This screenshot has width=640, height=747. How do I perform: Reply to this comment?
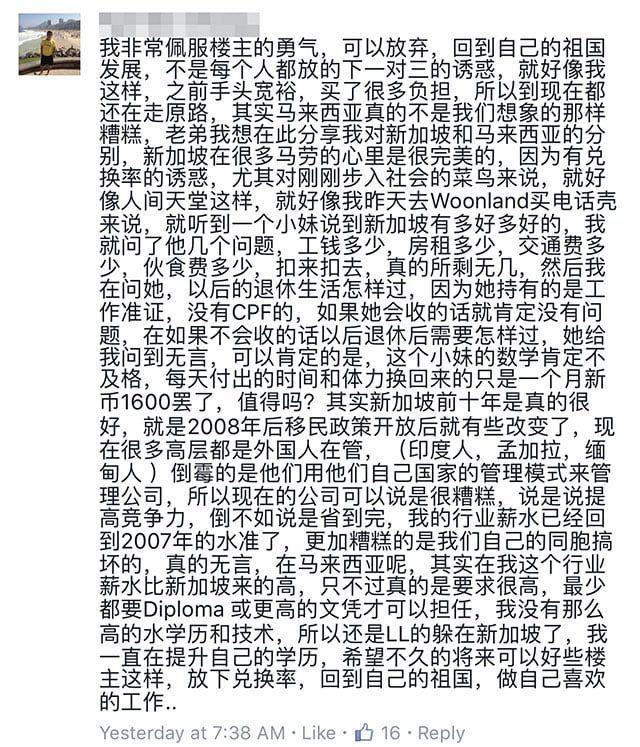(x=440, y=732)
